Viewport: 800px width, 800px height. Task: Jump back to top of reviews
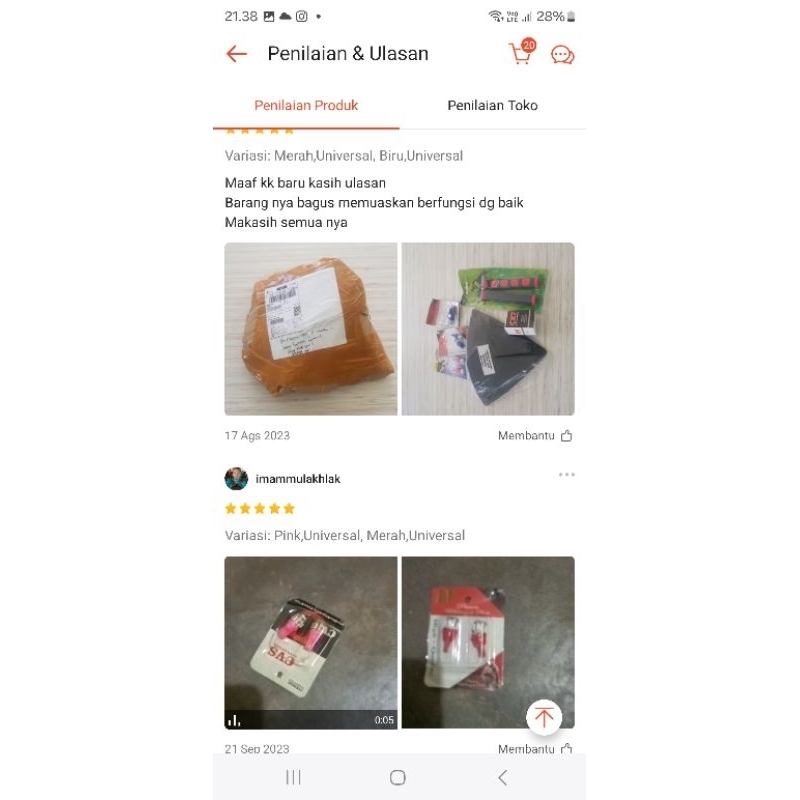pos(544,717)
